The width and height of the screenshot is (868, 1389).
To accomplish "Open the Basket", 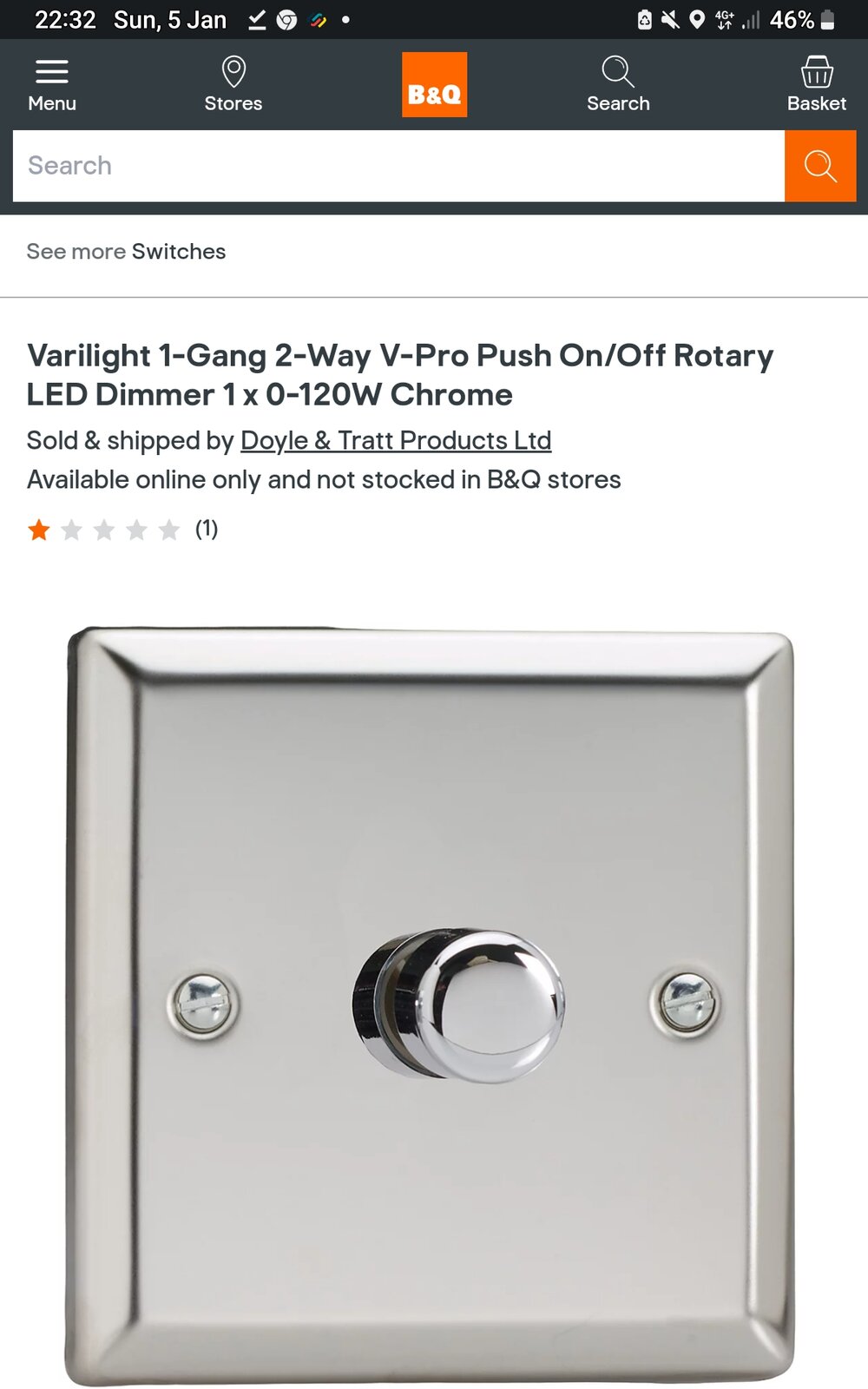I will click(816, 85).
